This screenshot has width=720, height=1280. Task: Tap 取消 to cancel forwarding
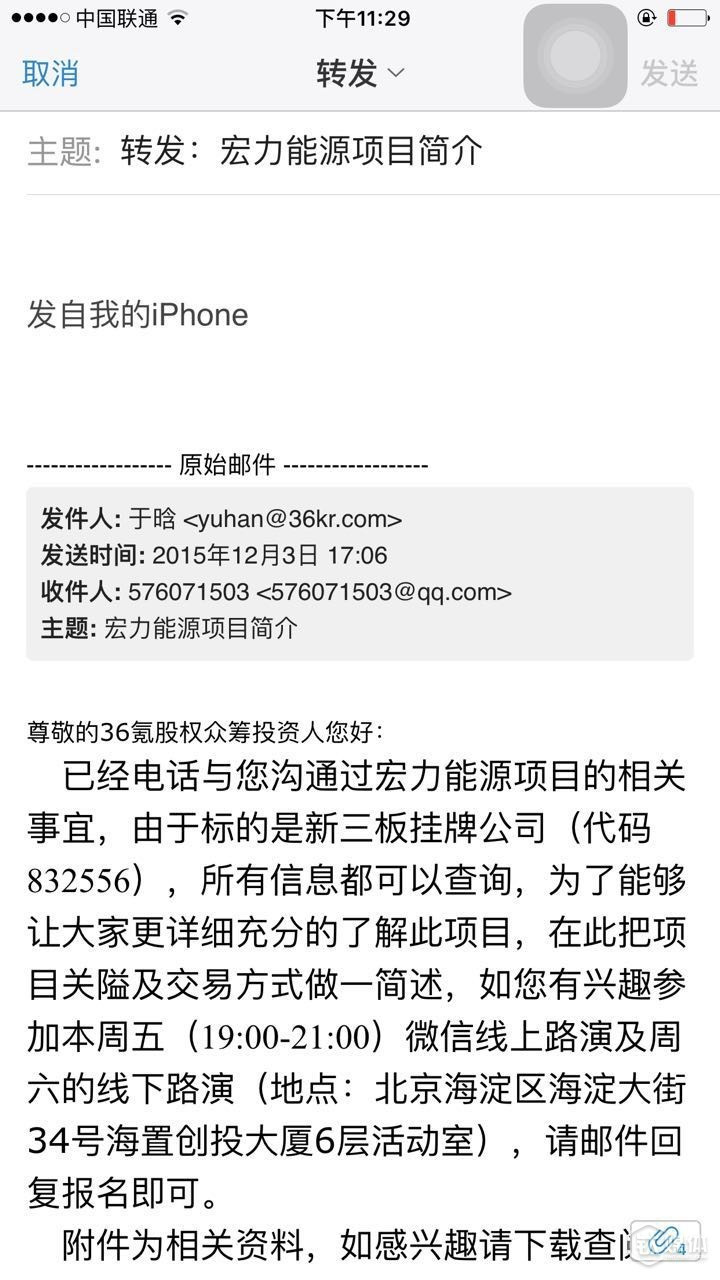pyautogui.click(x=50, y=73)
